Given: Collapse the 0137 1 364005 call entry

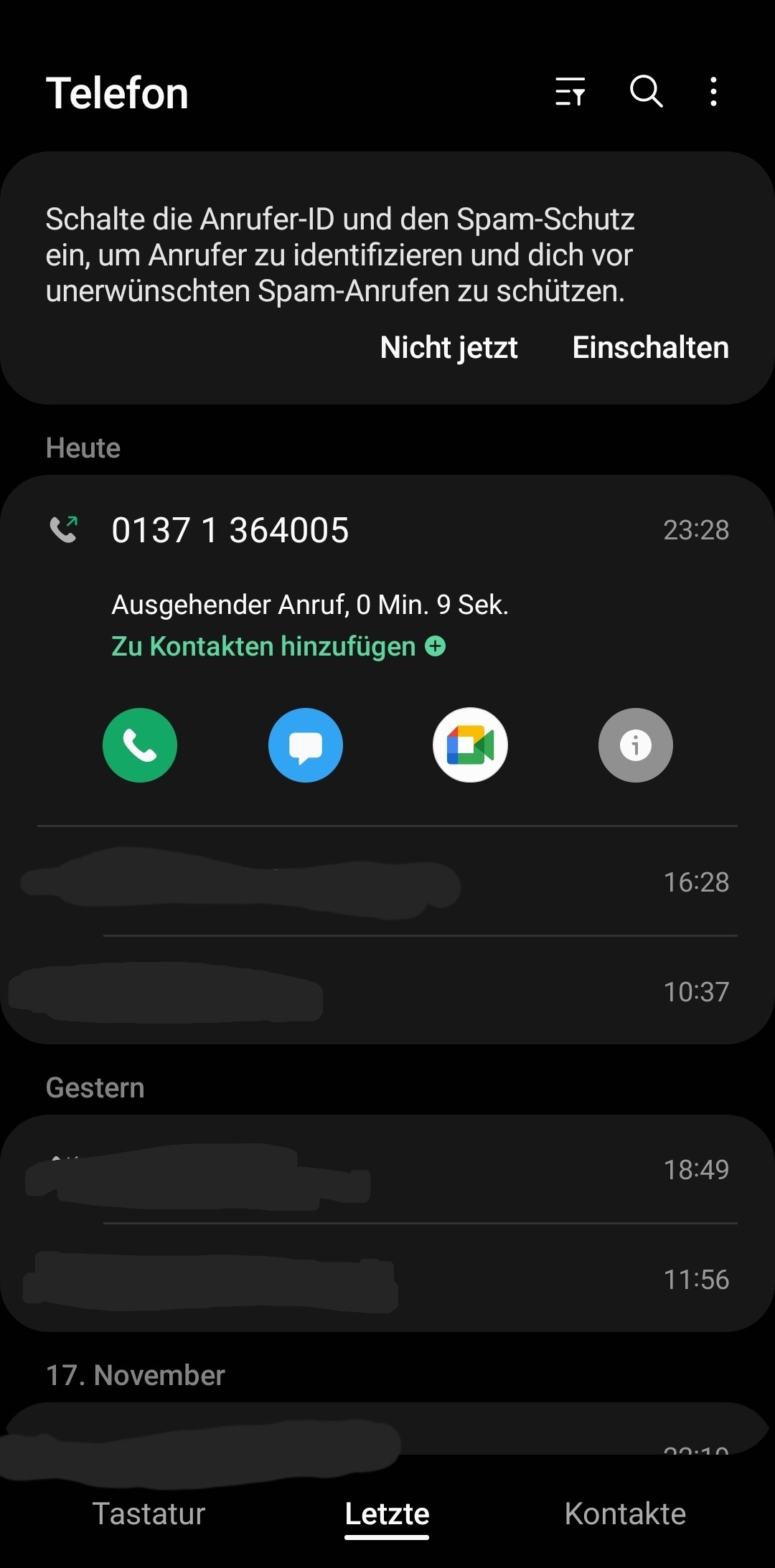Looking at the screenshot, I should [x=387, y=531].
